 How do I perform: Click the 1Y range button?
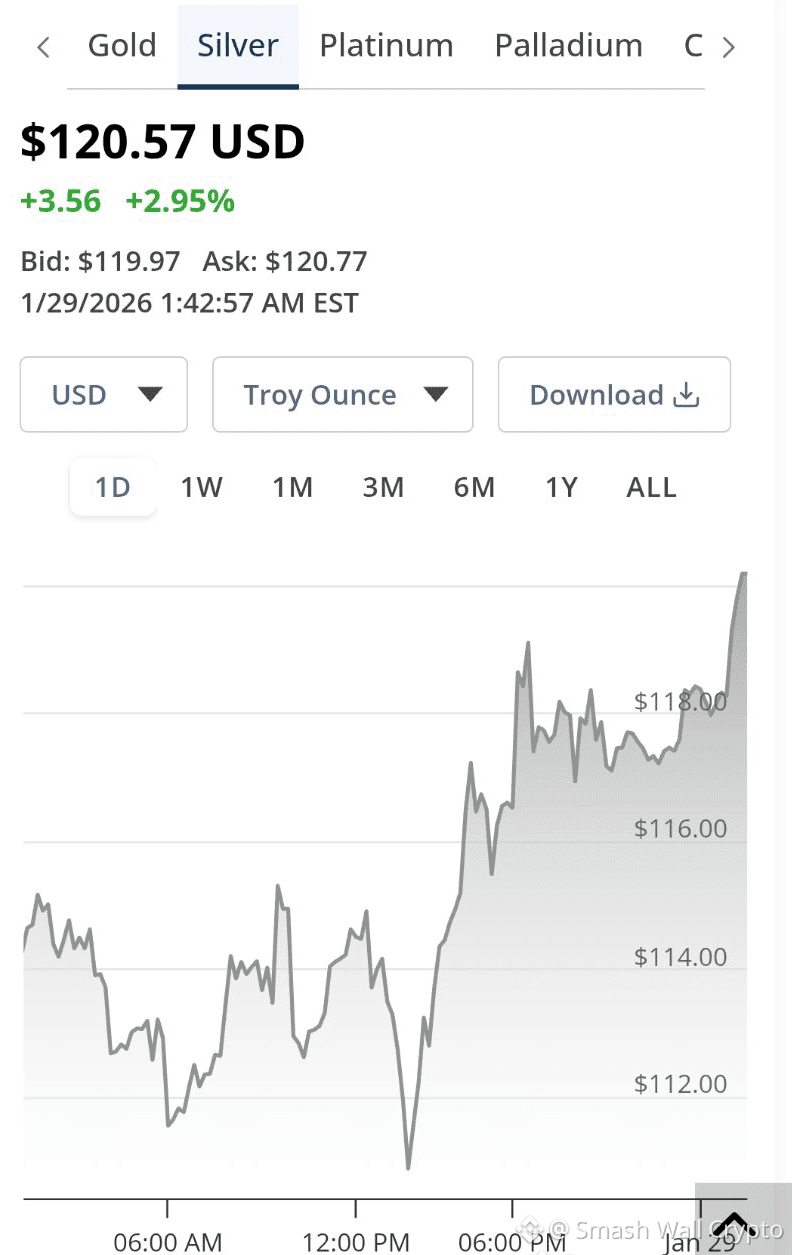[x=562, y=487]
